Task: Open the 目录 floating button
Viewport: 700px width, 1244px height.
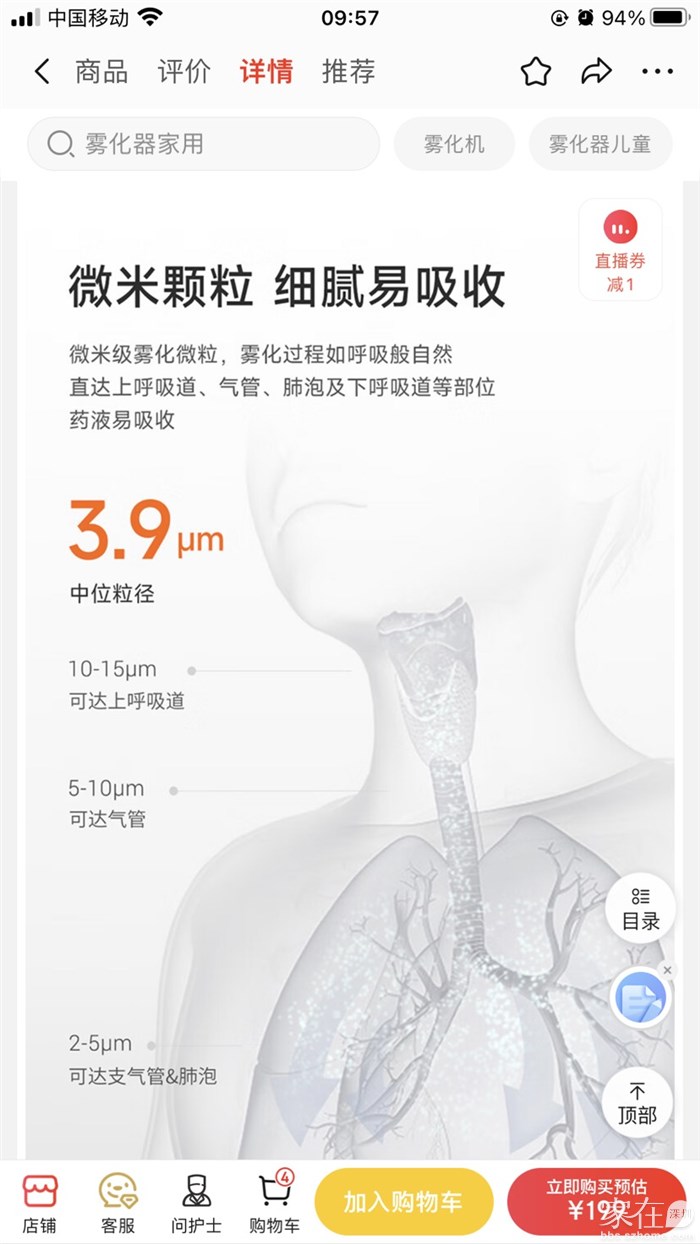Action: click(x=641, y=909)
